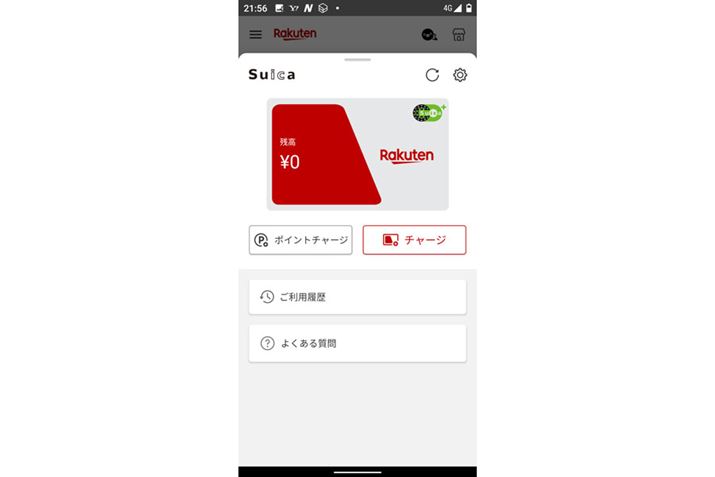
Task: Open the shop icon in top bar
Action: [459, 34]
